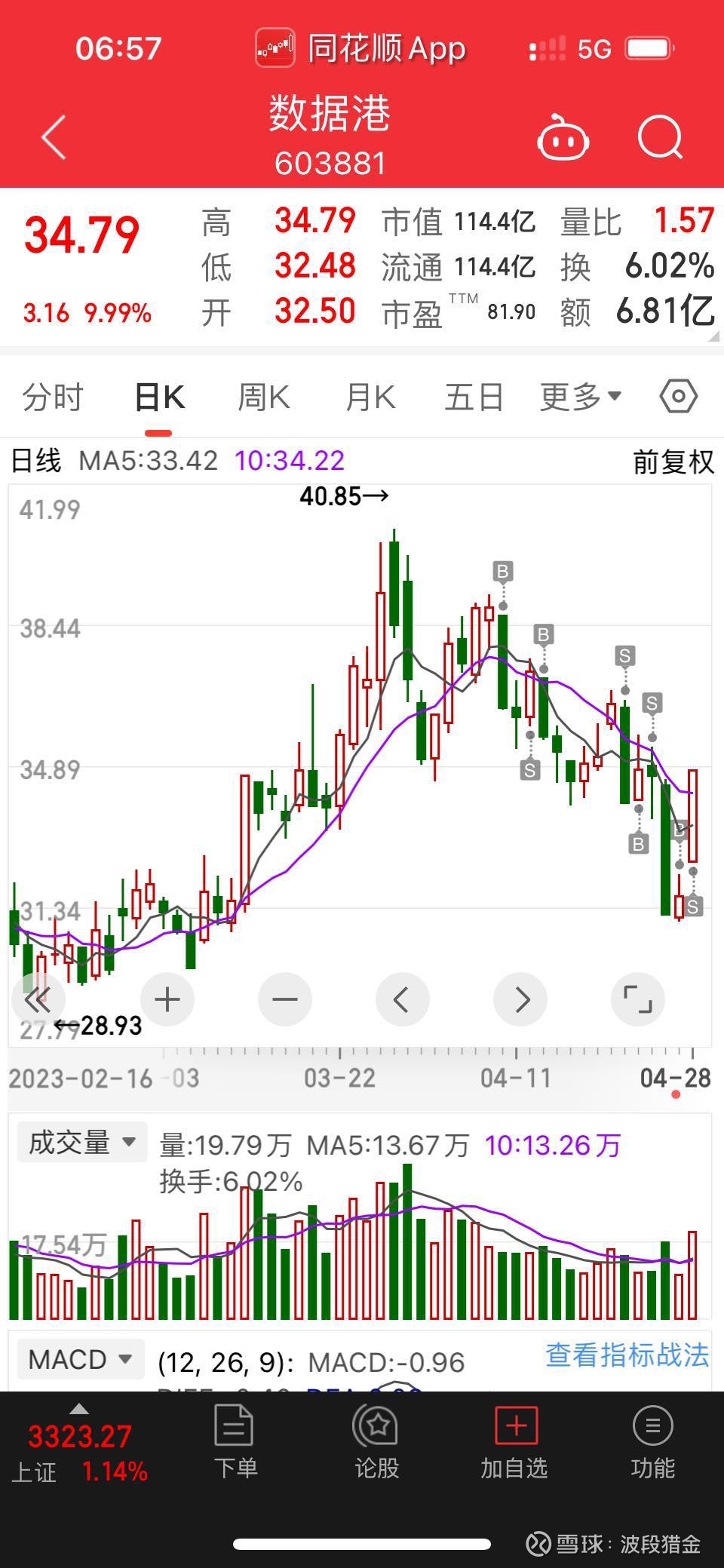Image resolution: width=724 pixels, height=1568 pixels.
Task: Enter fullscreen chart view
Action: [637, 1000]
